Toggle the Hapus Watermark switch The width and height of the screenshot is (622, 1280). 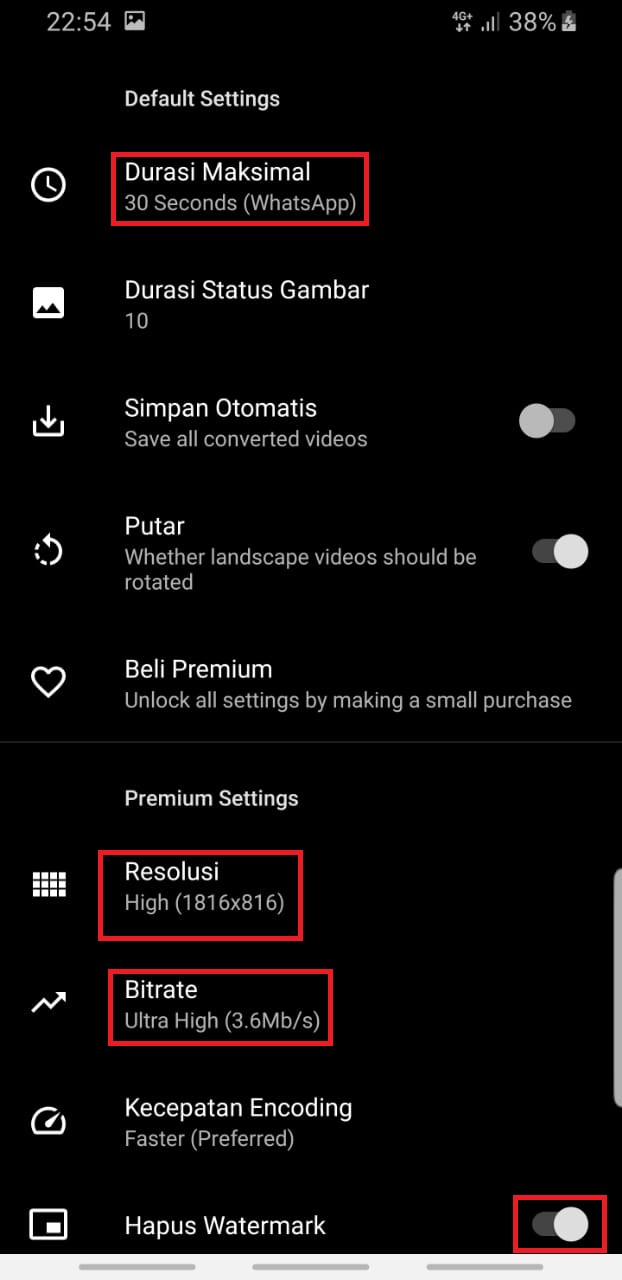point(559,1224)
